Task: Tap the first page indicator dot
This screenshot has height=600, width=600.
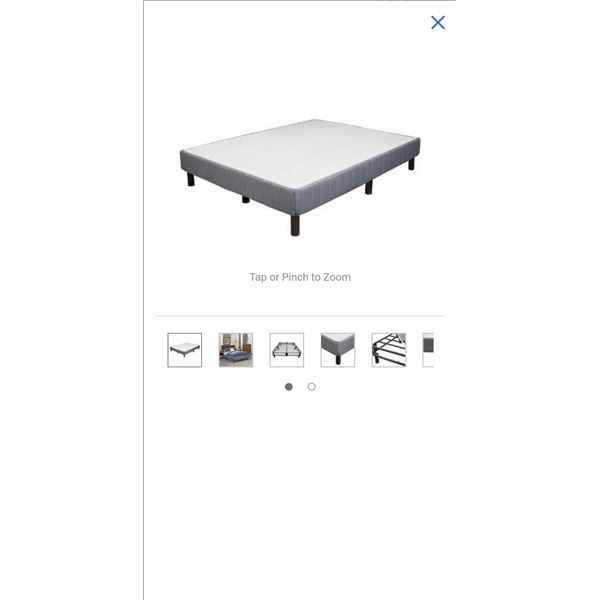Action: pyautogui.click(x=289, y=387)
